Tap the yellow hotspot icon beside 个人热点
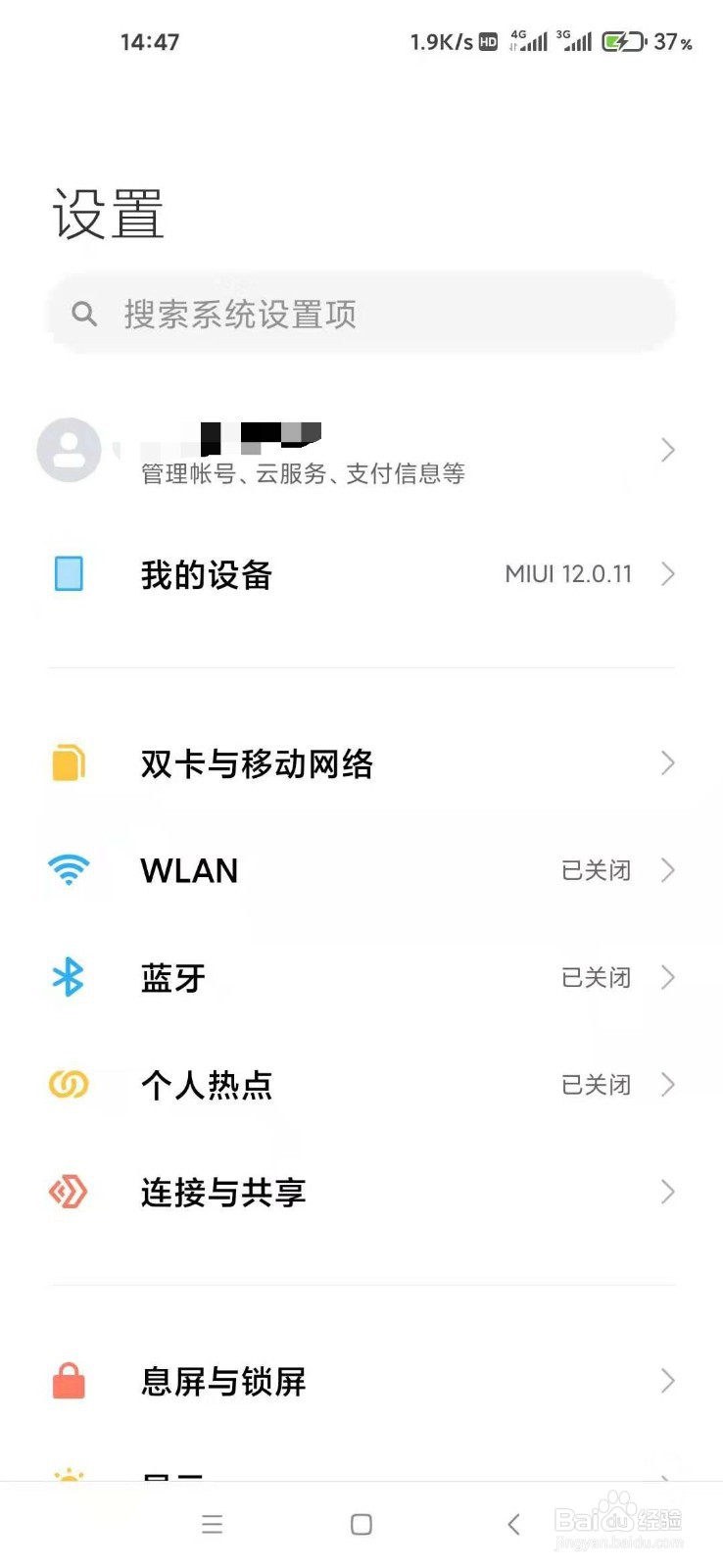 tap(68, 1085)
